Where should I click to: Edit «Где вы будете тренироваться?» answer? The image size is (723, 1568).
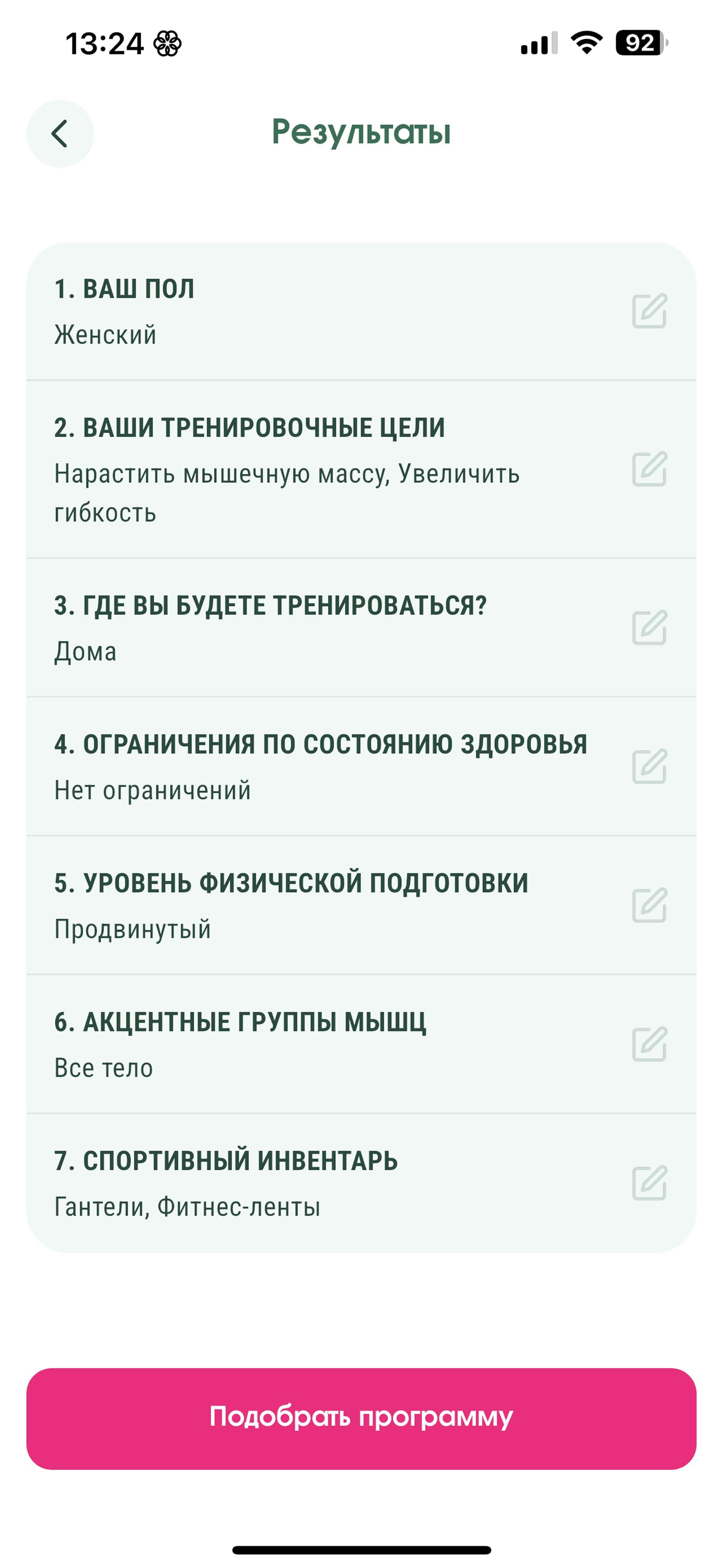click(649, 627)
